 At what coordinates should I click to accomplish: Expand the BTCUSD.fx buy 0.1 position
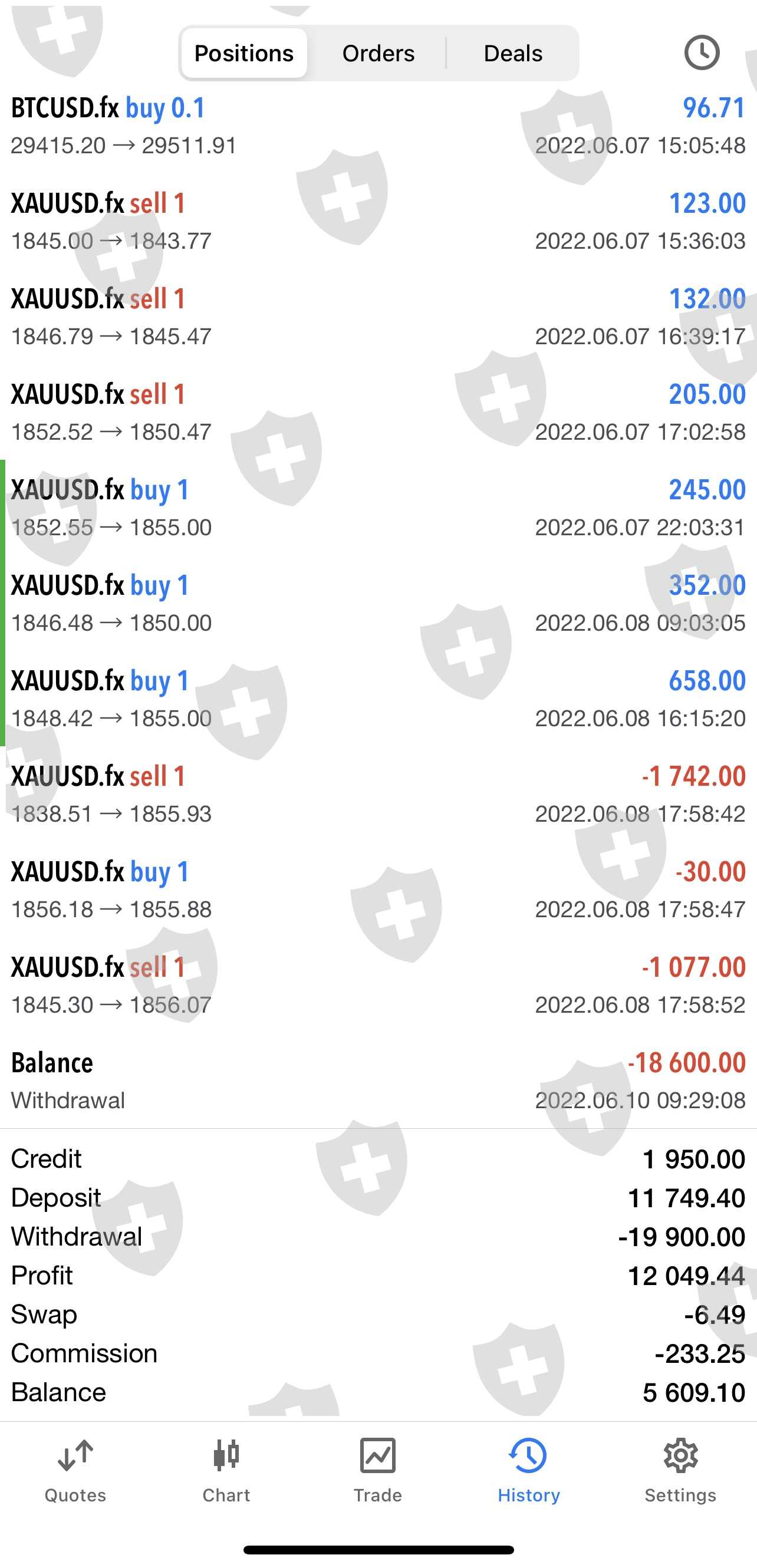377,126
